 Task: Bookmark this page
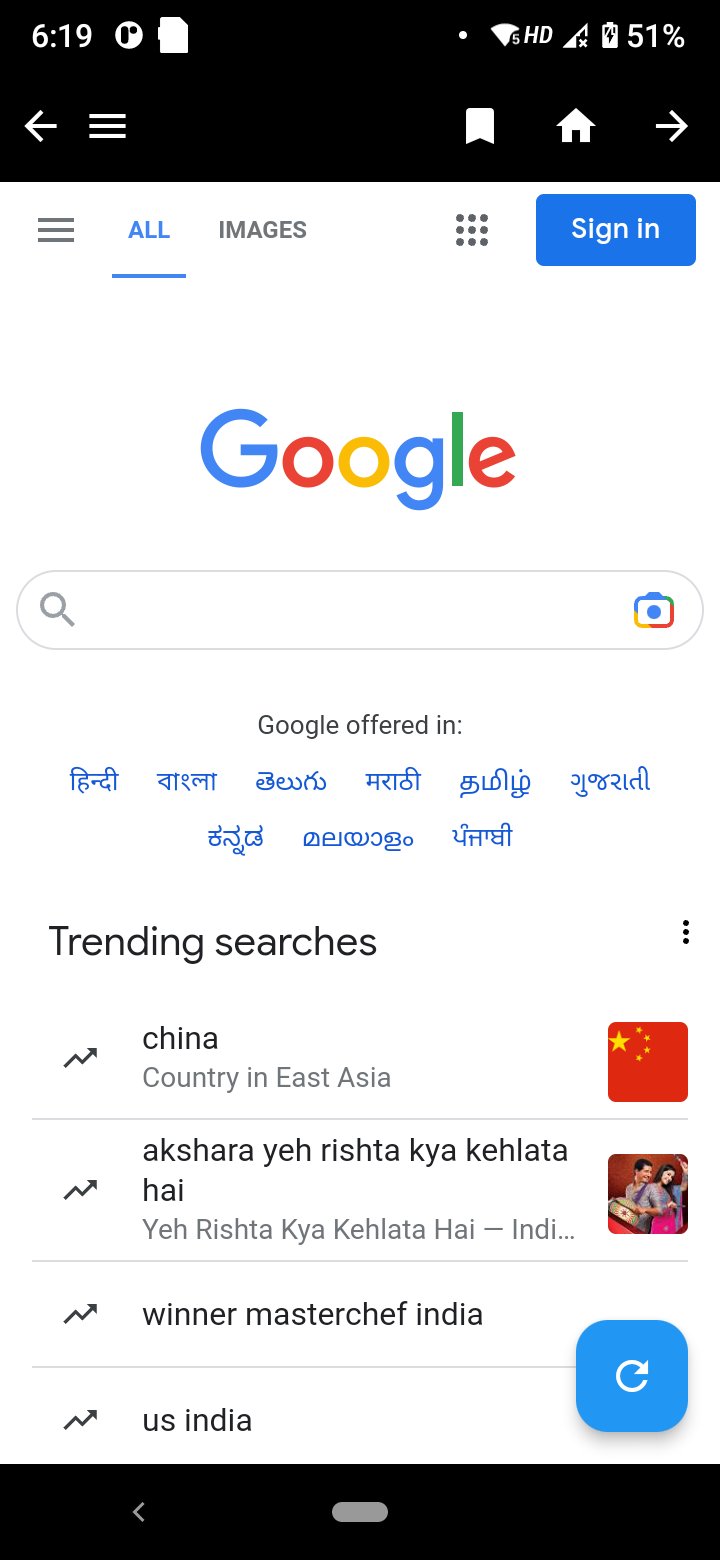pos(480,126)
